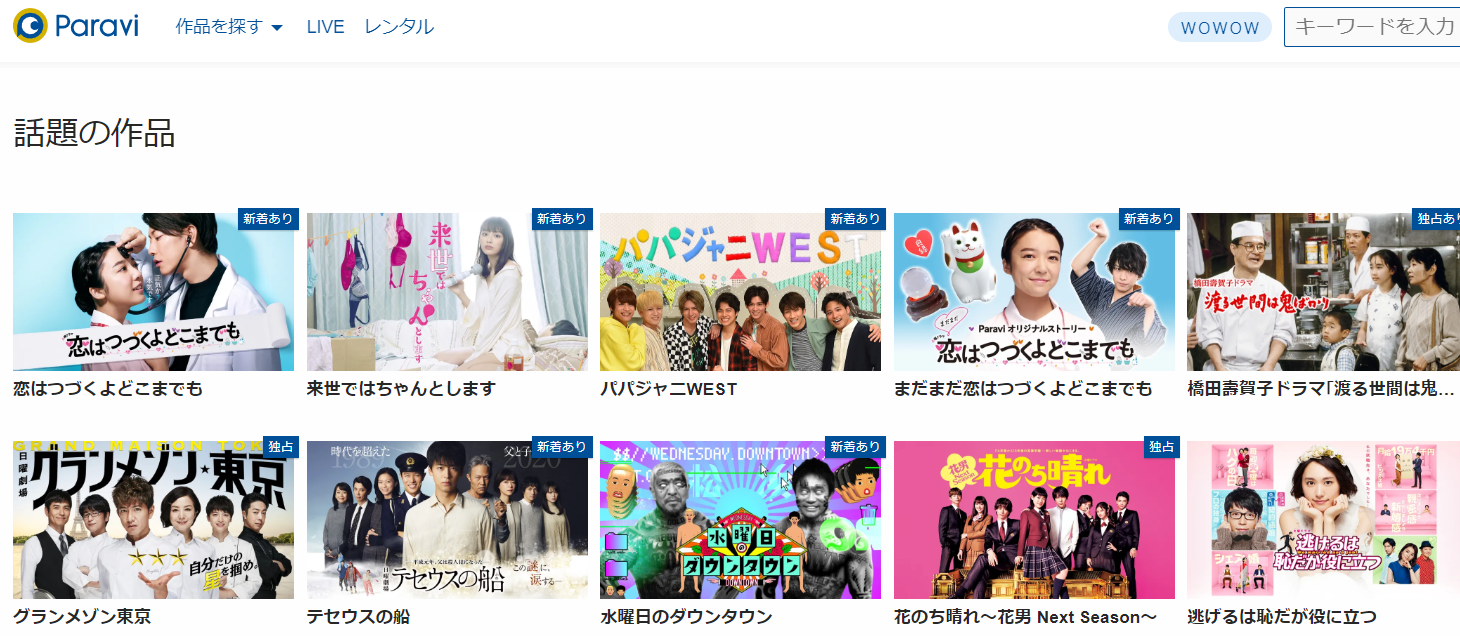Open テセウスの船 drama tile
1460x636 pixels.
[x=447, y=519]
